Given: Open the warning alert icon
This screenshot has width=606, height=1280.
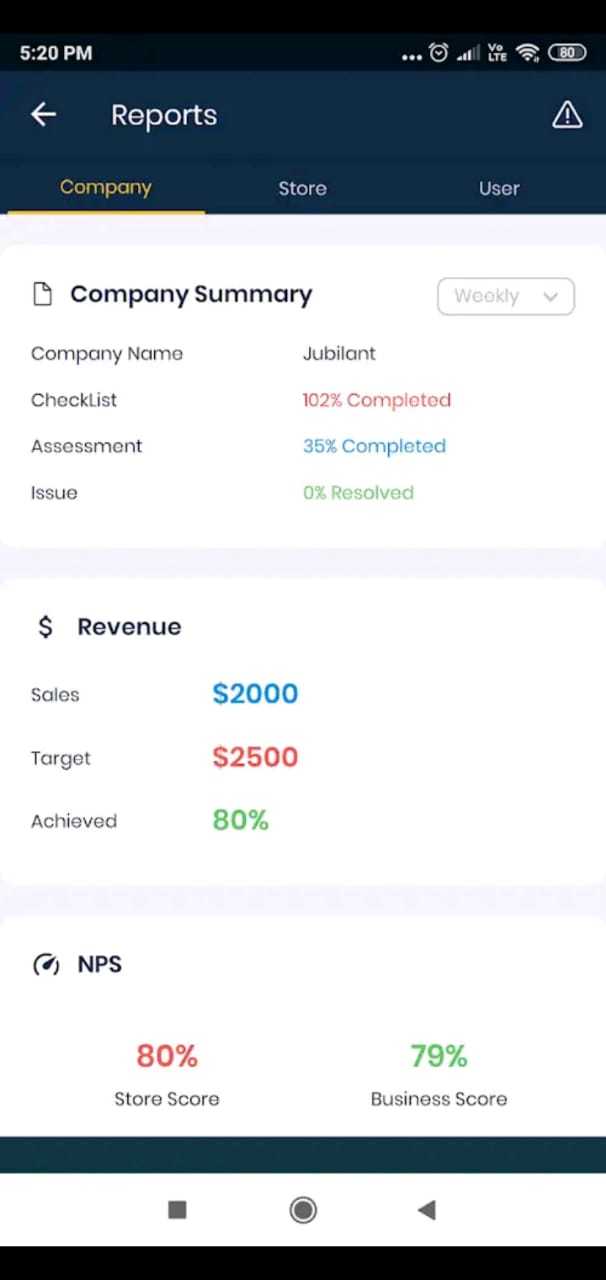Looking at the screenshot, I should point(567,115).
